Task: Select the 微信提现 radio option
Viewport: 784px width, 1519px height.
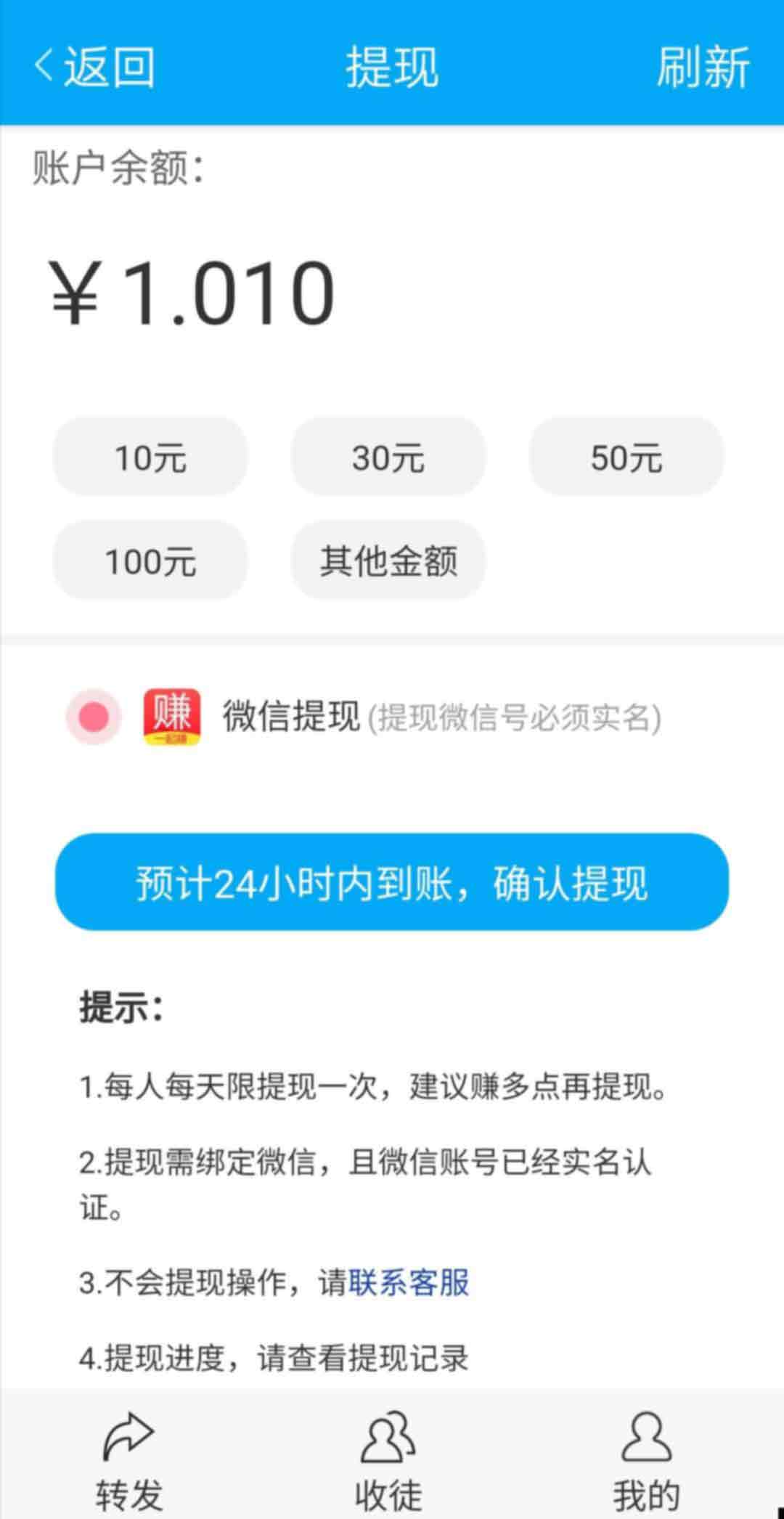Action: [93, 717]
